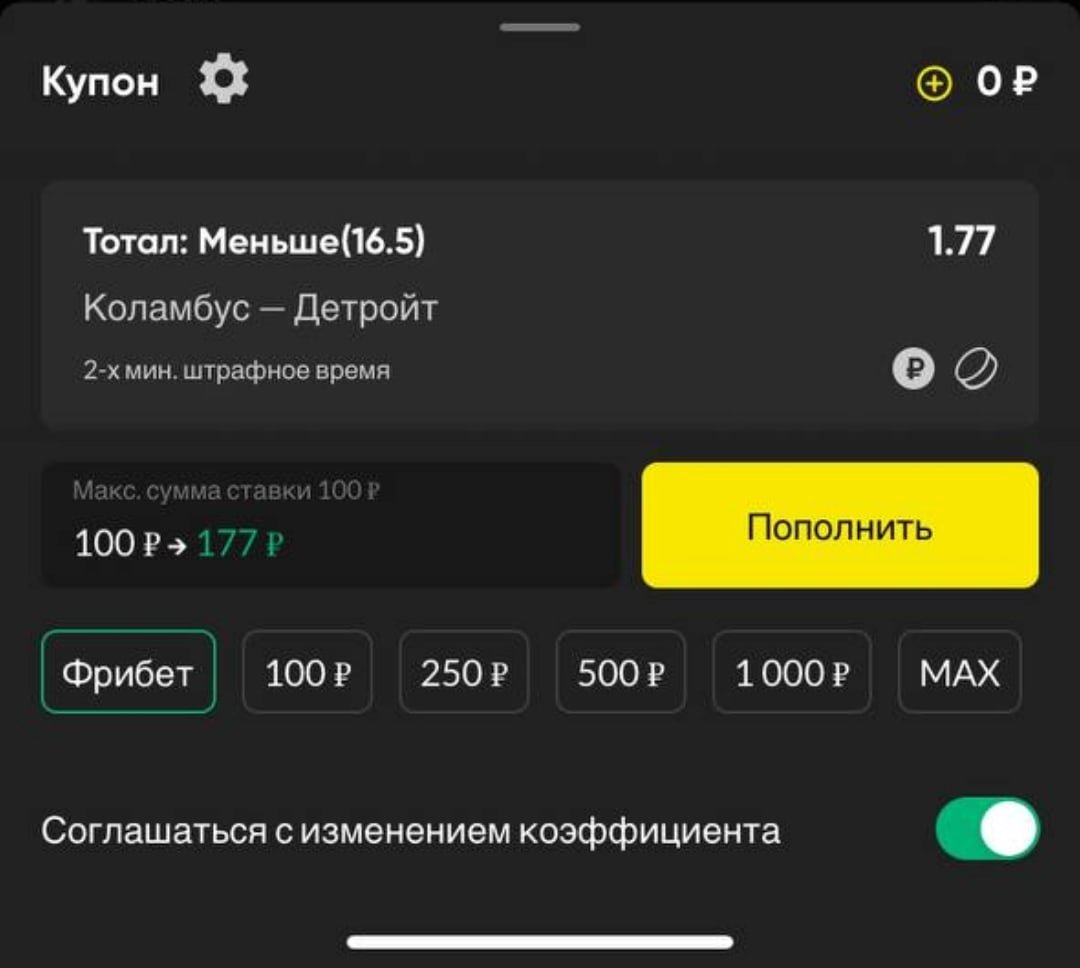Tap MAX to set the maximum stake

(959, 672)
